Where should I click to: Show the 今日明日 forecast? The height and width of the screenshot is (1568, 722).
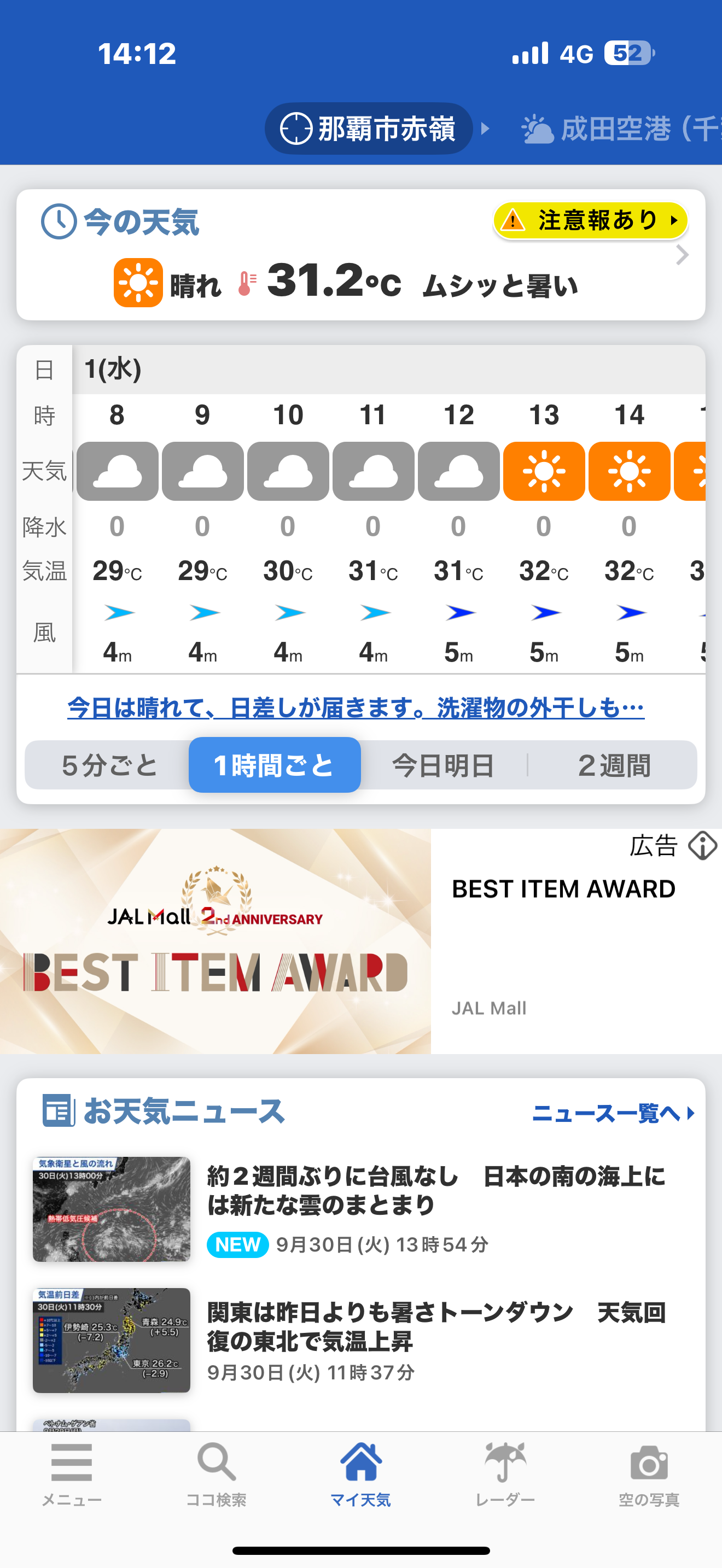click(442, 765)
